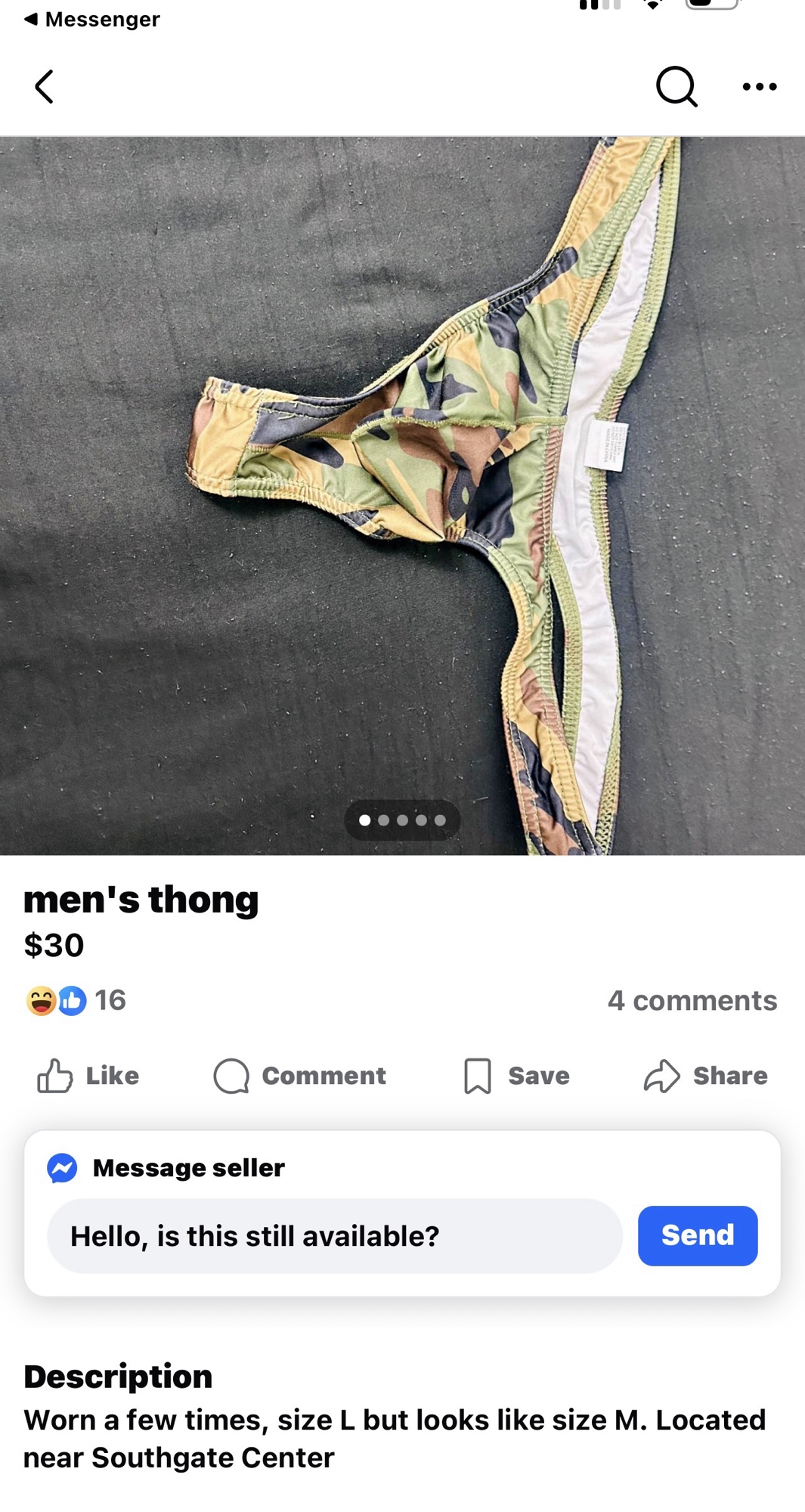Share this marketplace listing
This screenshot has width=805, height=1512.
705,1075
